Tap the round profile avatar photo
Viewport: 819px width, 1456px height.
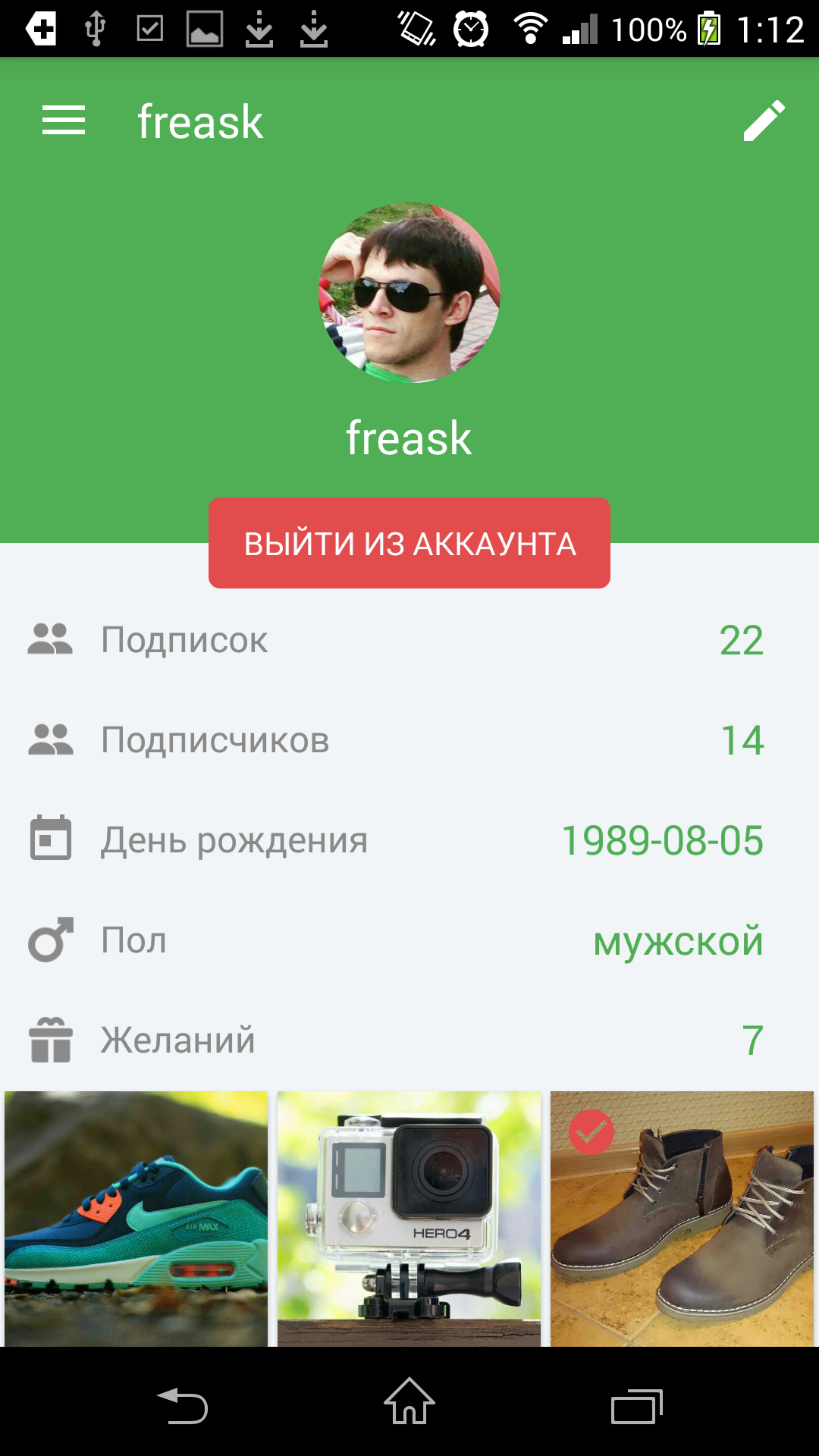coord(409,293)
